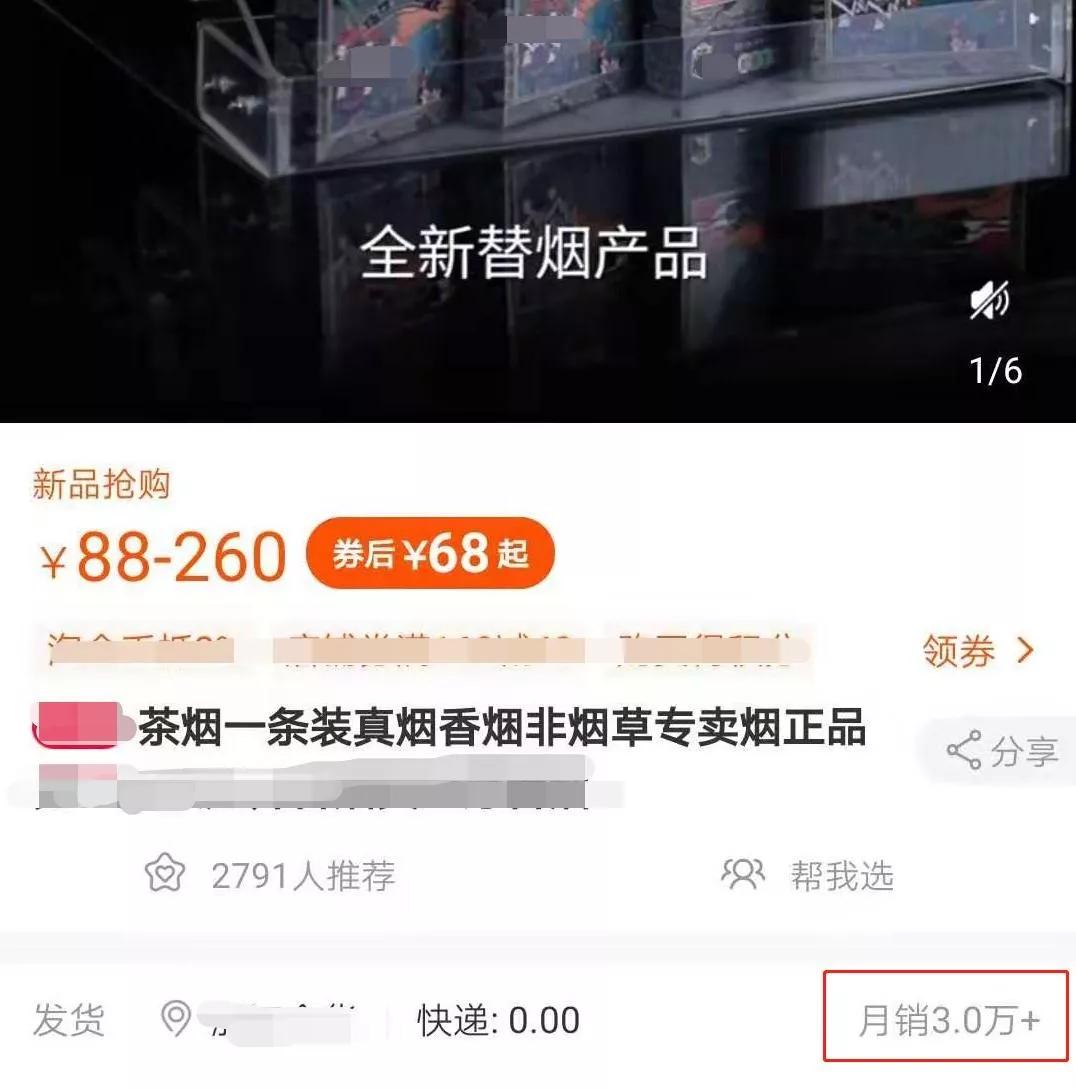This screenshot has width=1076, height=1090.
Task: Select the location pin icon in shipping row
Action: coord(178,1018)
